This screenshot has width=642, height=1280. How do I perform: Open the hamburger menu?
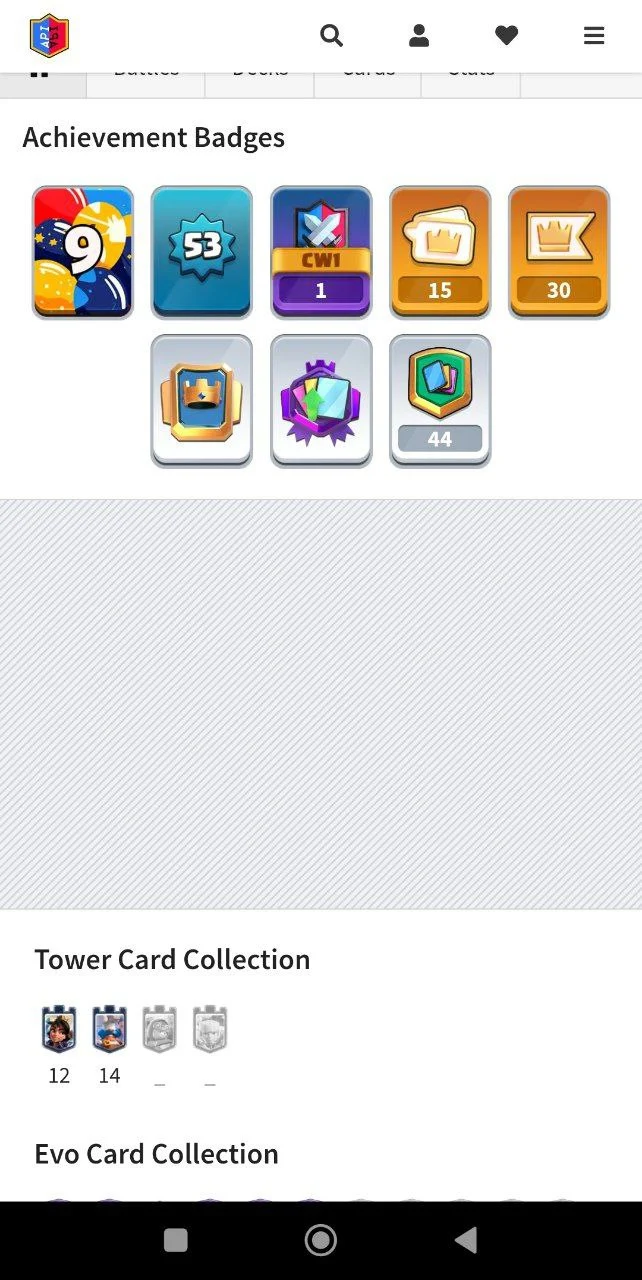tap(594, 36)
